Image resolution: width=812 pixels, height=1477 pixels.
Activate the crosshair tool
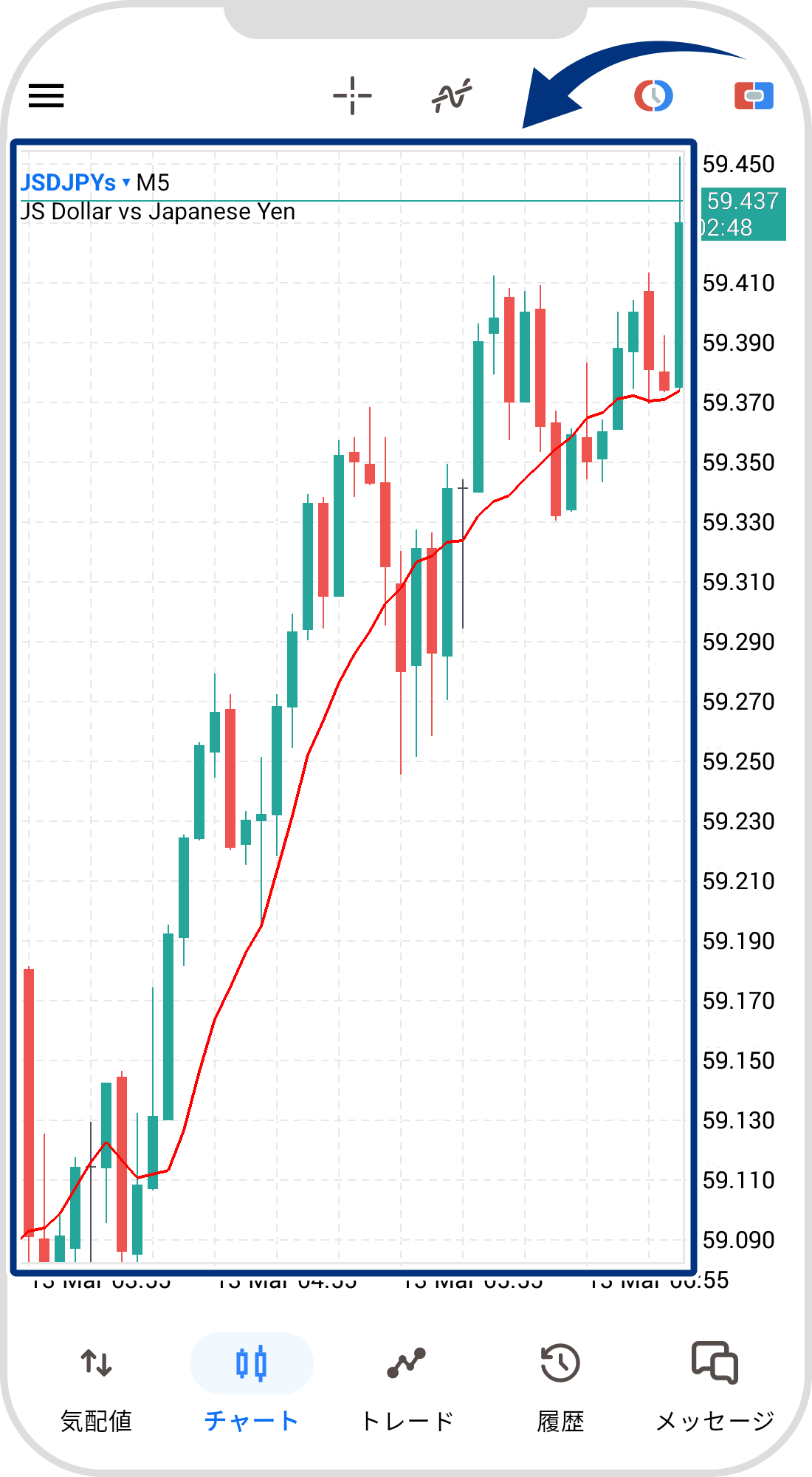pyautogui.click(x=352, y=96)
